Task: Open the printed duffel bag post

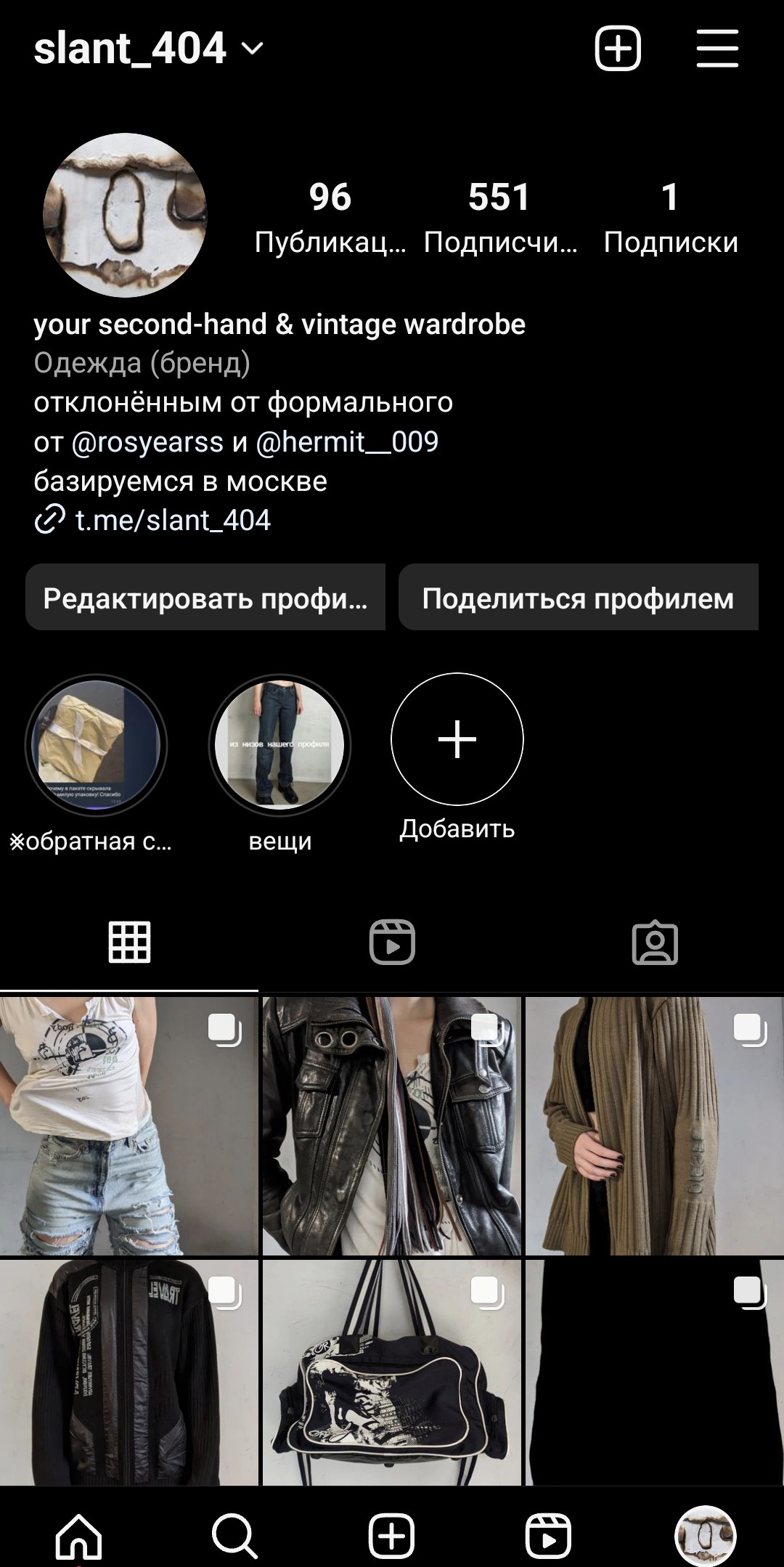Action: coord(392,1372)
